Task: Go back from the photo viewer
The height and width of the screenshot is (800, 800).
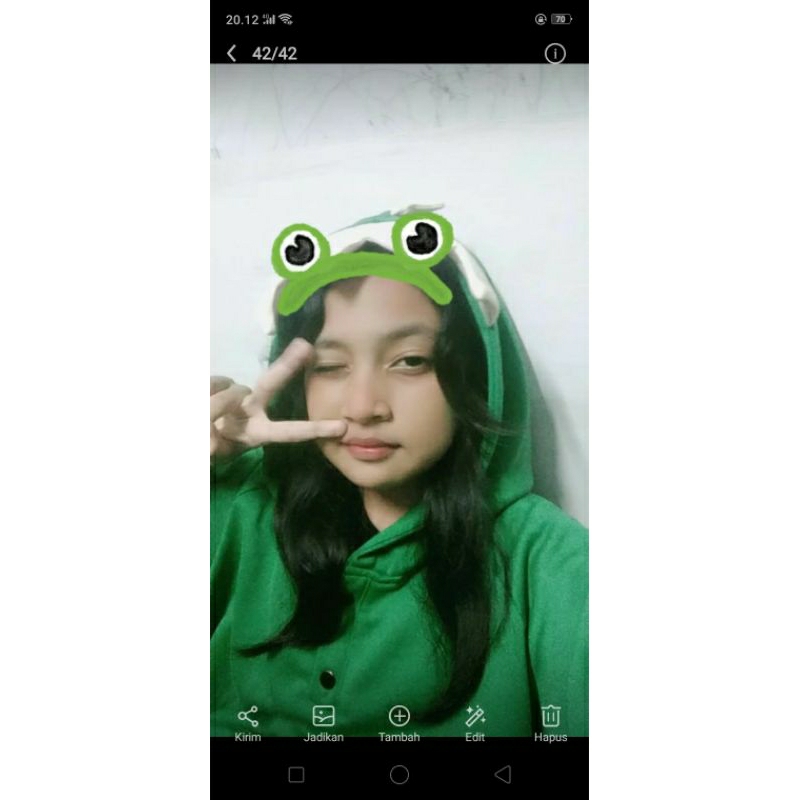Action: click(232, 53)
